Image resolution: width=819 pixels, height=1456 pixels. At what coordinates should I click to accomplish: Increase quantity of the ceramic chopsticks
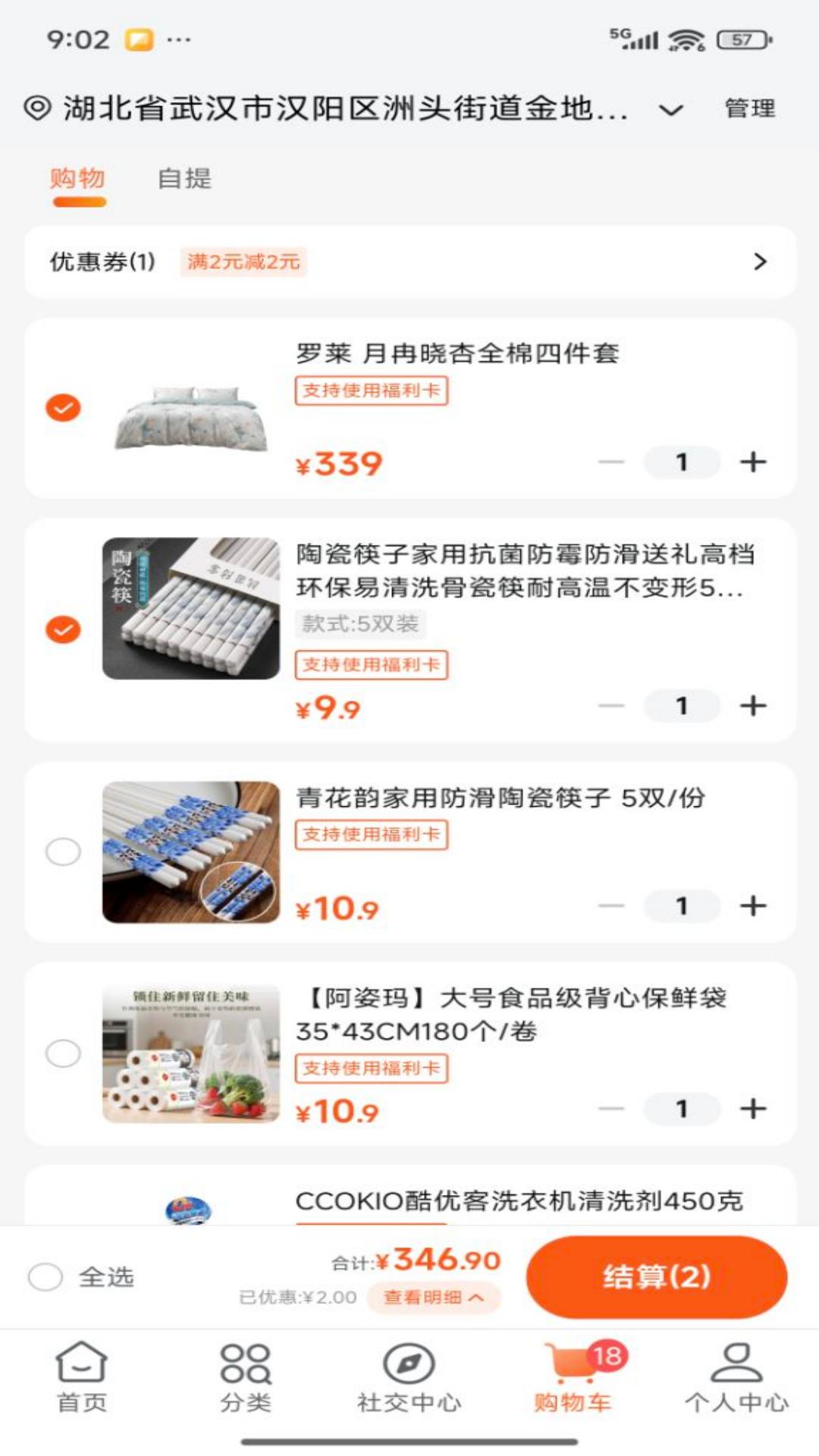752,704
